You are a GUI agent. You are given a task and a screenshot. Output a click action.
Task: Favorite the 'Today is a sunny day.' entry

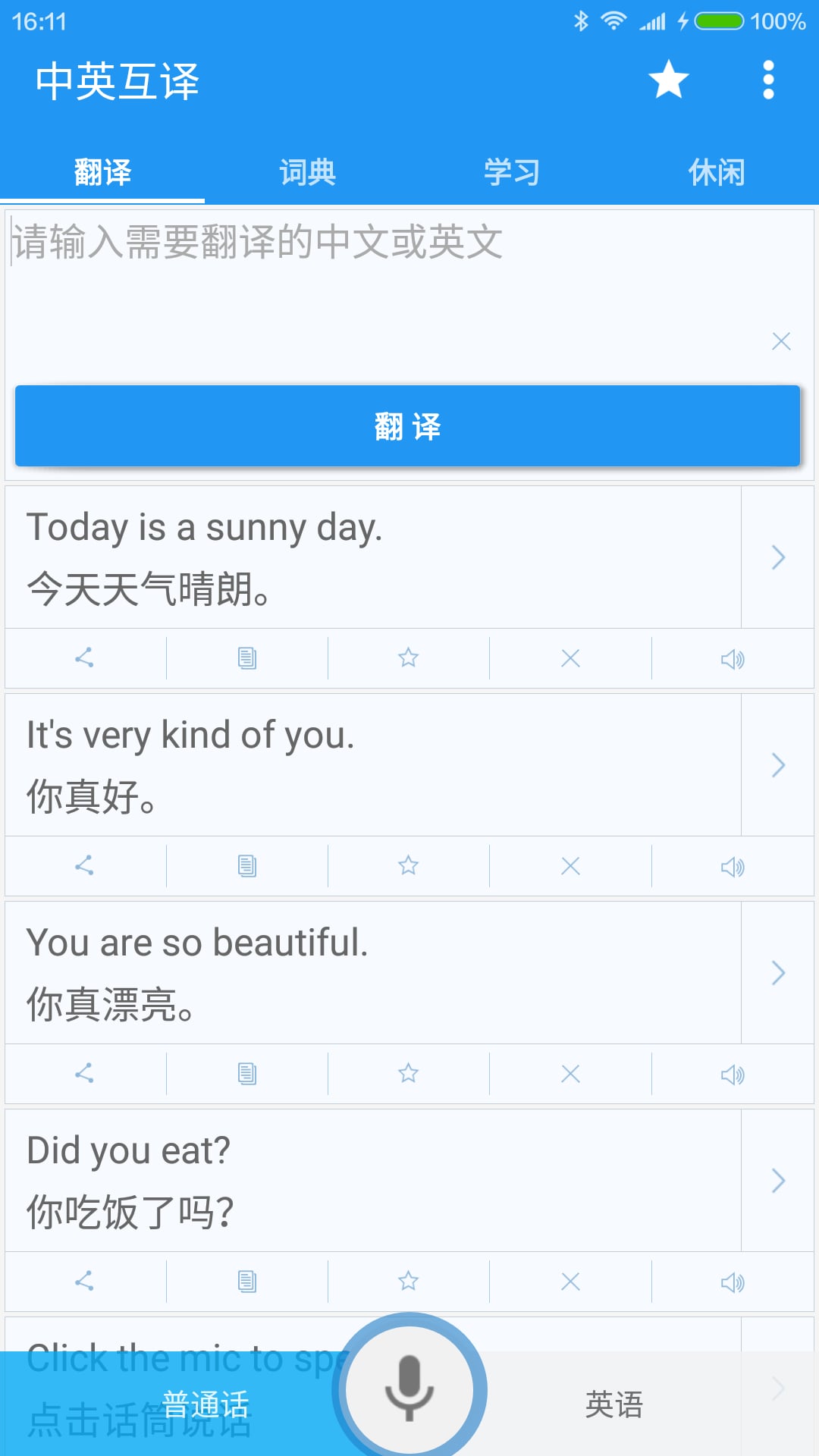coord(408,657)
